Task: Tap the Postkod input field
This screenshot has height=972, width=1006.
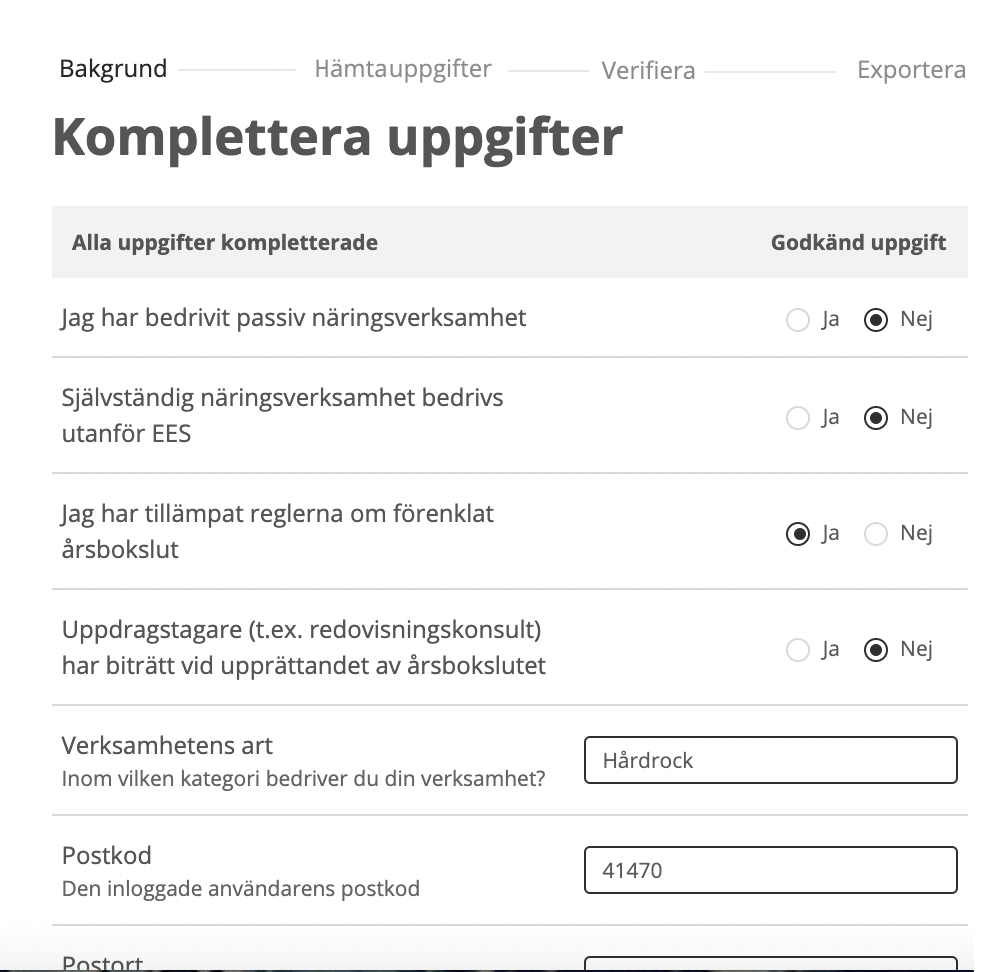Action: click(x=770, y=870)
